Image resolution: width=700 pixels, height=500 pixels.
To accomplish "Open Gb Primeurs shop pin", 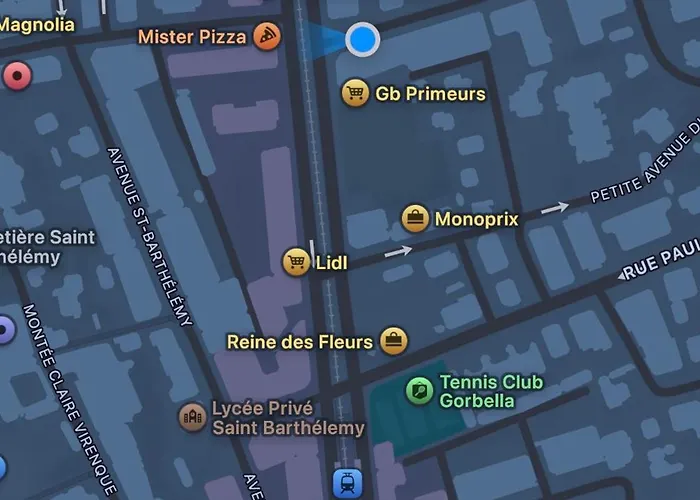I will [x=354, y=94].
